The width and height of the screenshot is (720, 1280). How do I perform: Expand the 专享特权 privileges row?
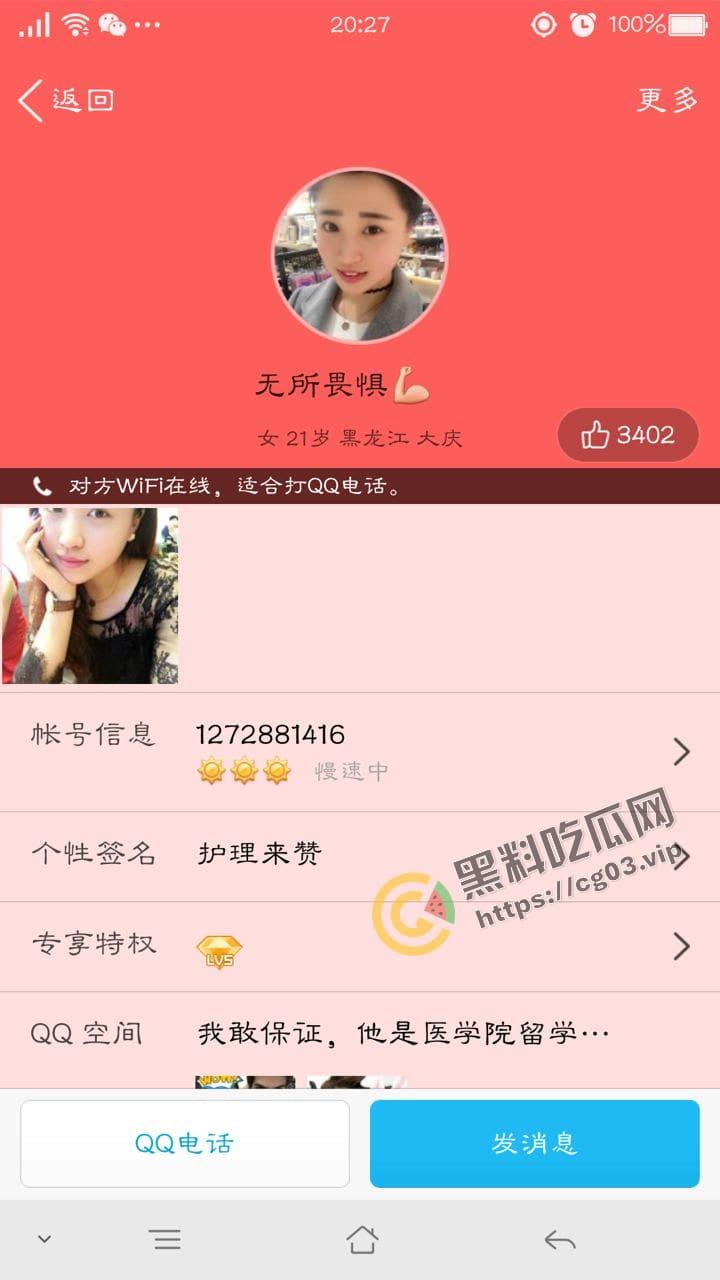coord(682,947)
